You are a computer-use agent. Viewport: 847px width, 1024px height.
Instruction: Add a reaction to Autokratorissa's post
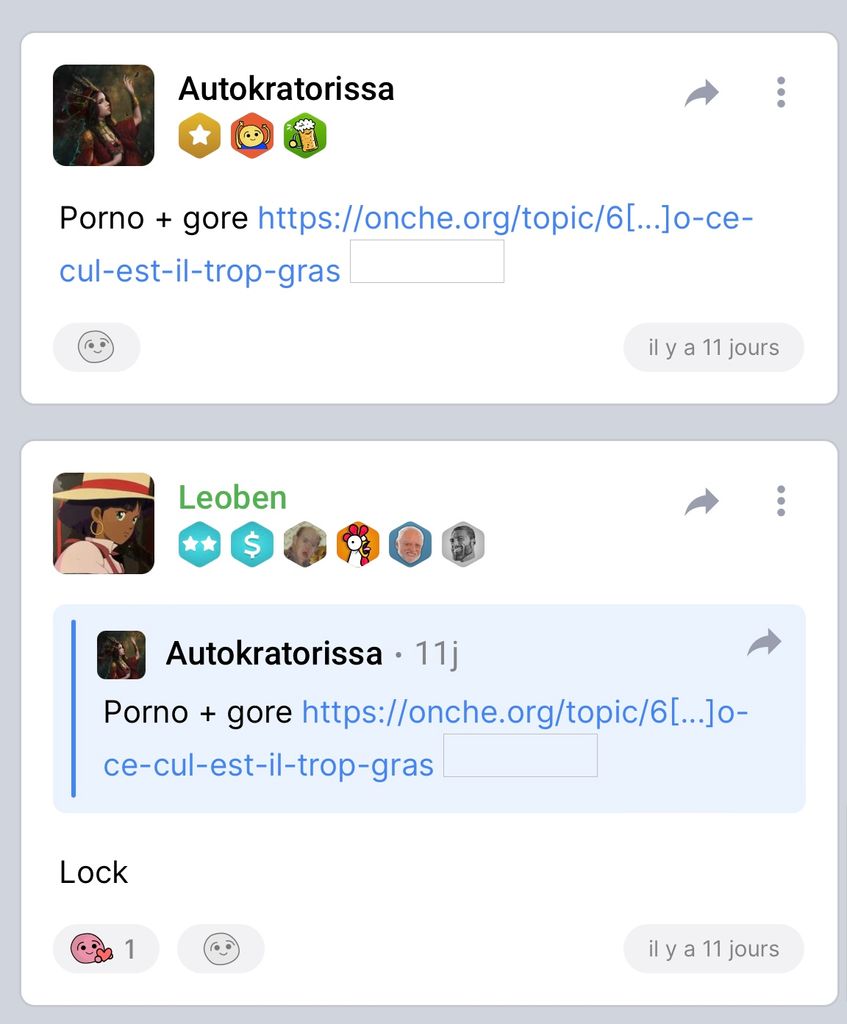pyautogui.click(x=96, y=347)
